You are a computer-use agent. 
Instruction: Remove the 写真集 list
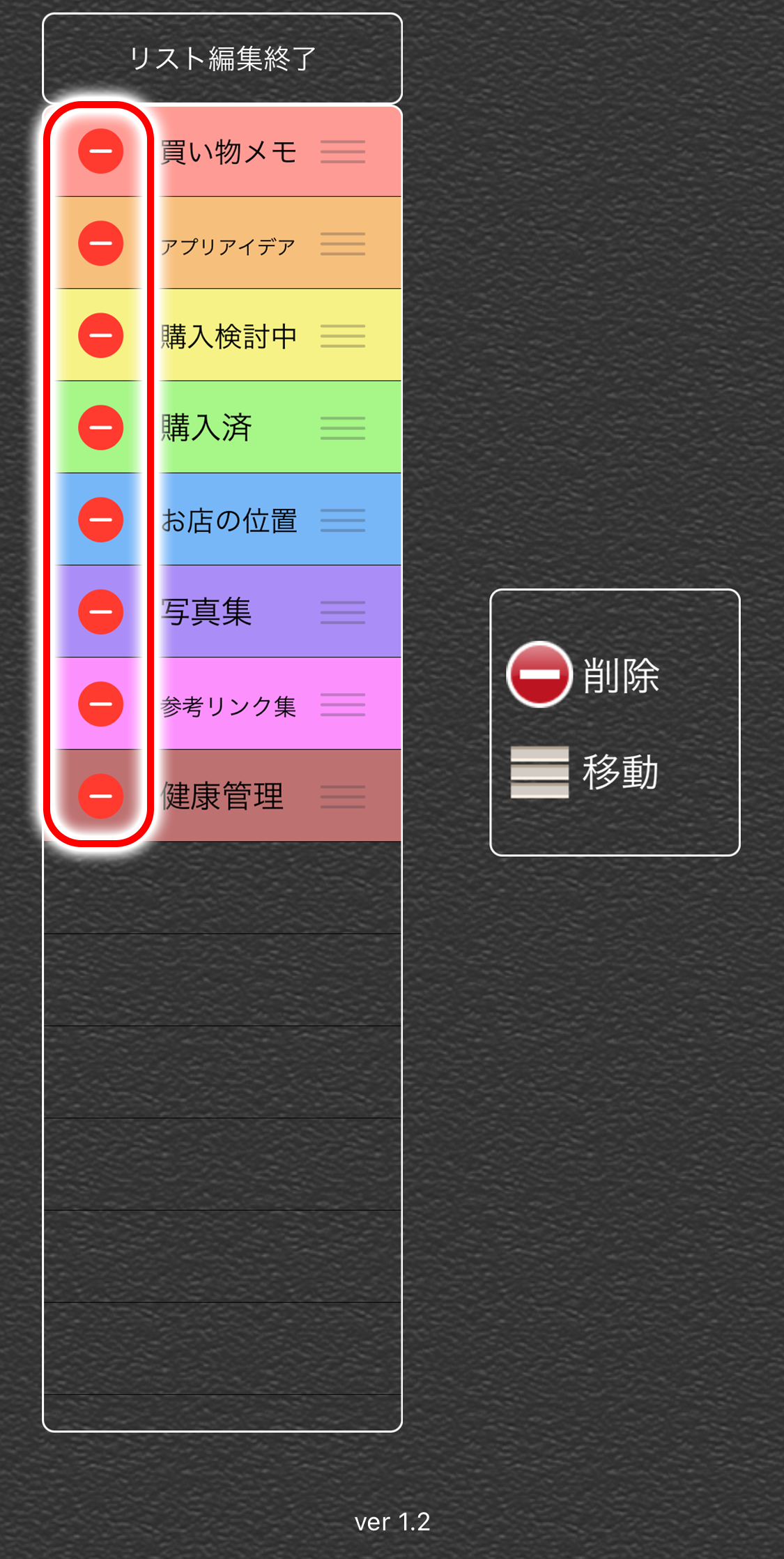pyautogui.click(x=101, y=611)
